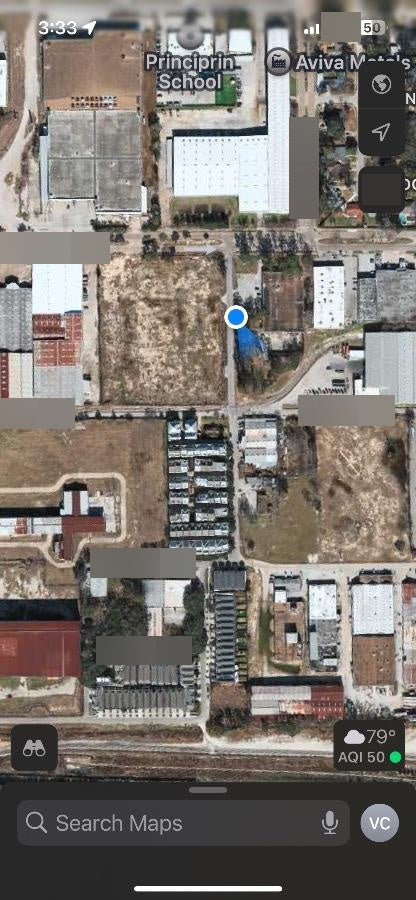Open Look Around via binoculars button
416x900 pixels.
pos(34,747)
